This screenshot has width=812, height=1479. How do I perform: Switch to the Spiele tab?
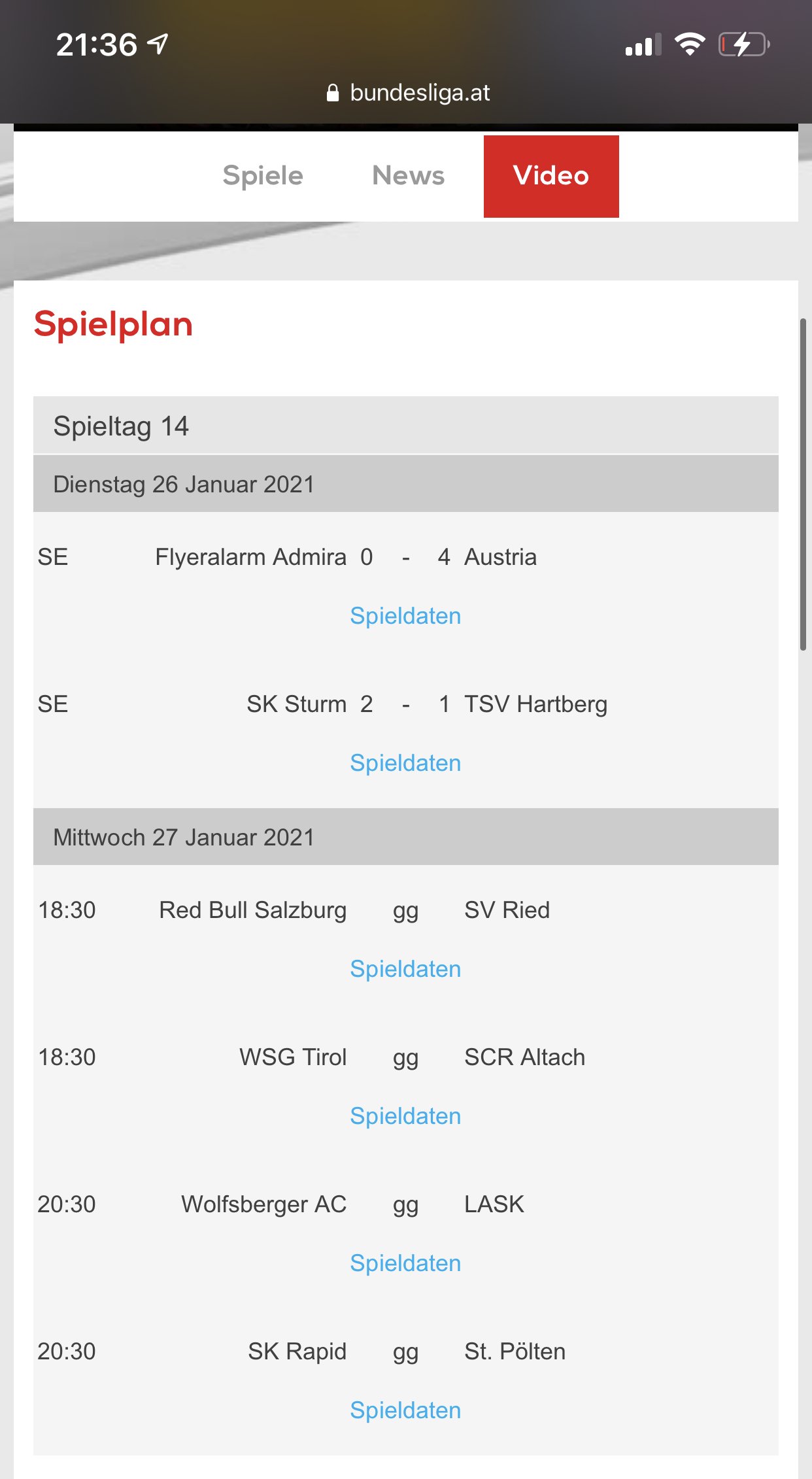coord(263,176)
